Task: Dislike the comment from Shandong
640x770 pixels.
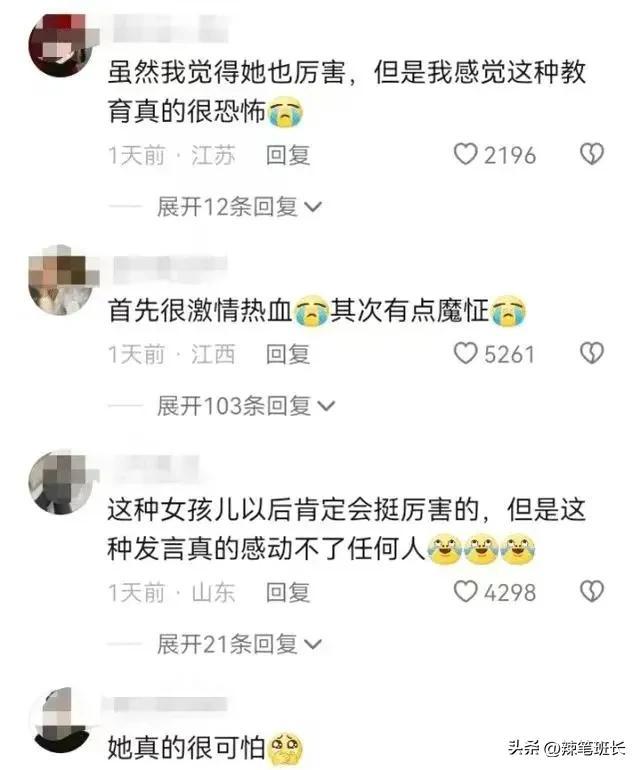Action: (592, 591)
